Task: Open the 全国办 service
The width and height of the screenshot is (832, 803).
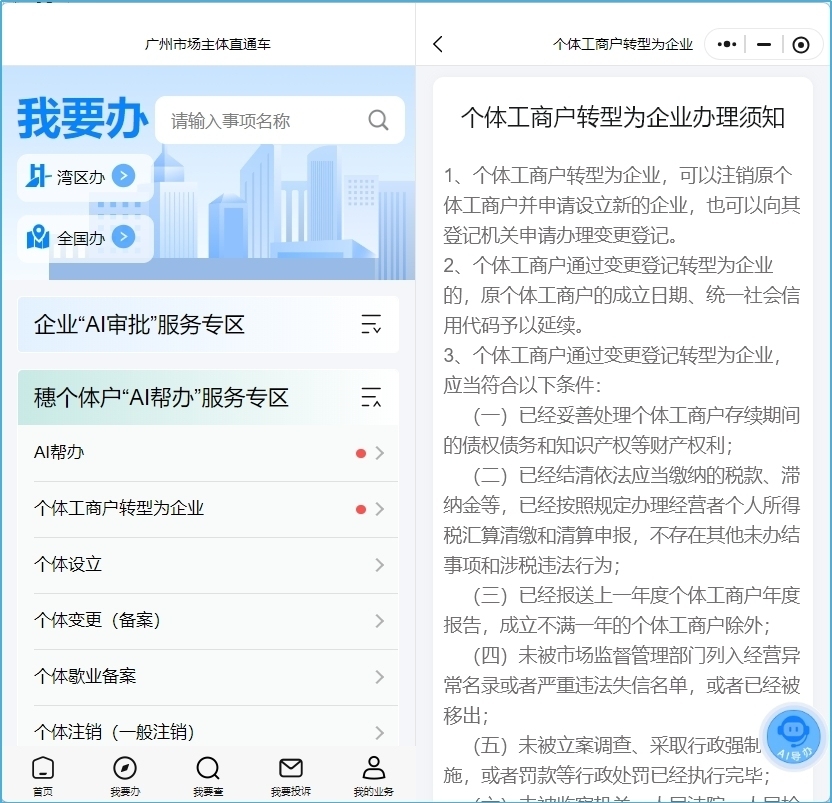Action: click(x=85, y=238)
